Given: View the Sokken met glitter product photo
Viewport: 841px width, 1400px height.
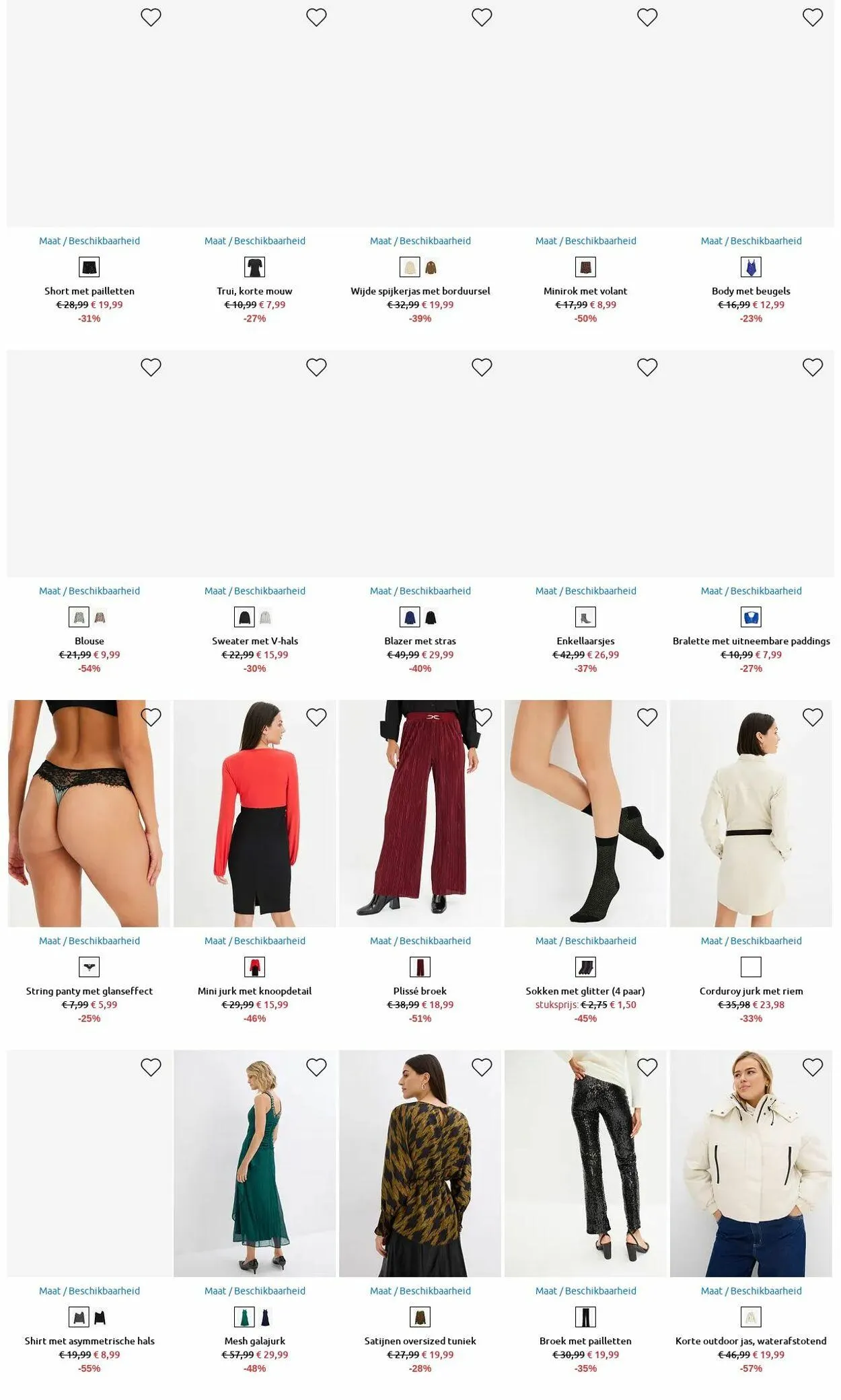Looking at the screenshot, I should click(585, 814).
